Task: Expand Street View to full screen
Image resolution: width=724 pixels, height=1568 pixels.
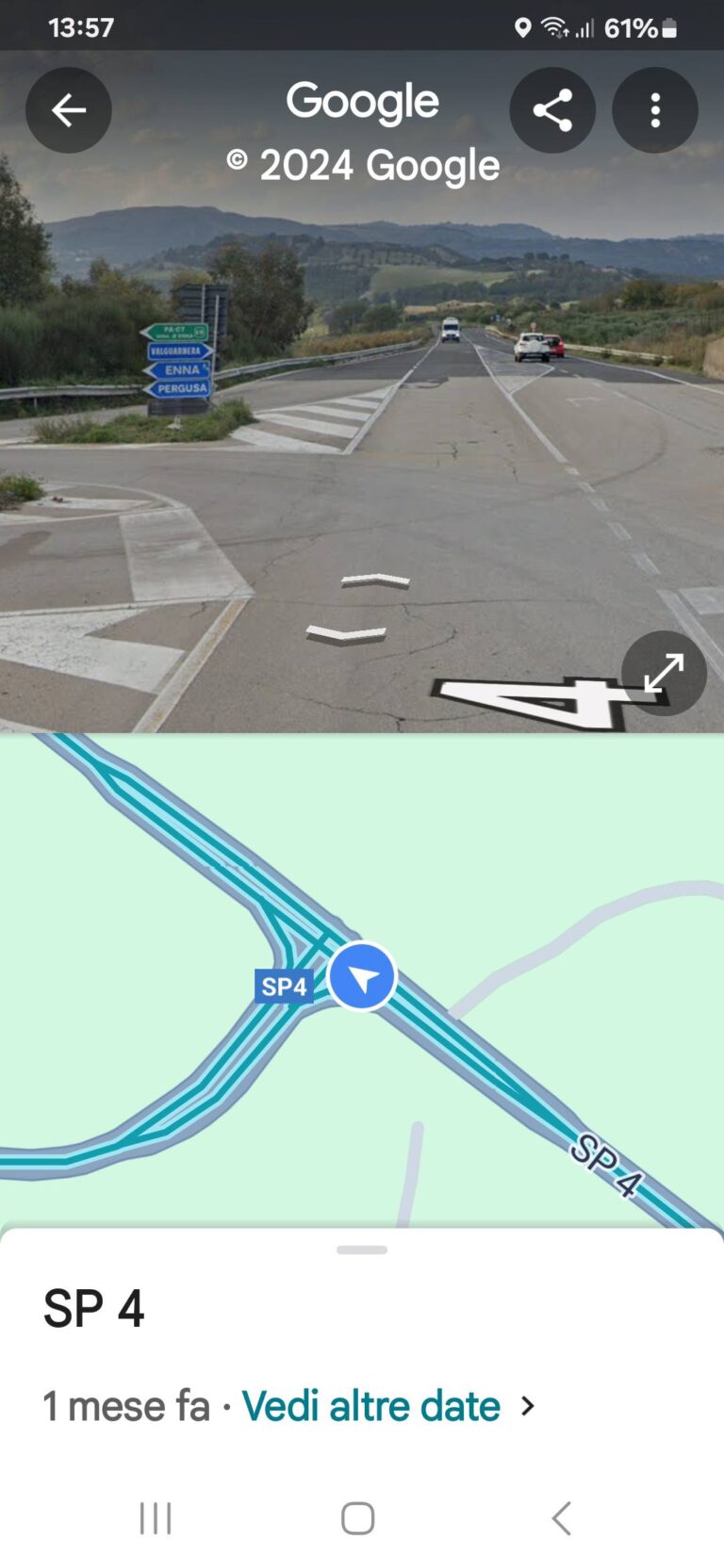Action: 664,673
